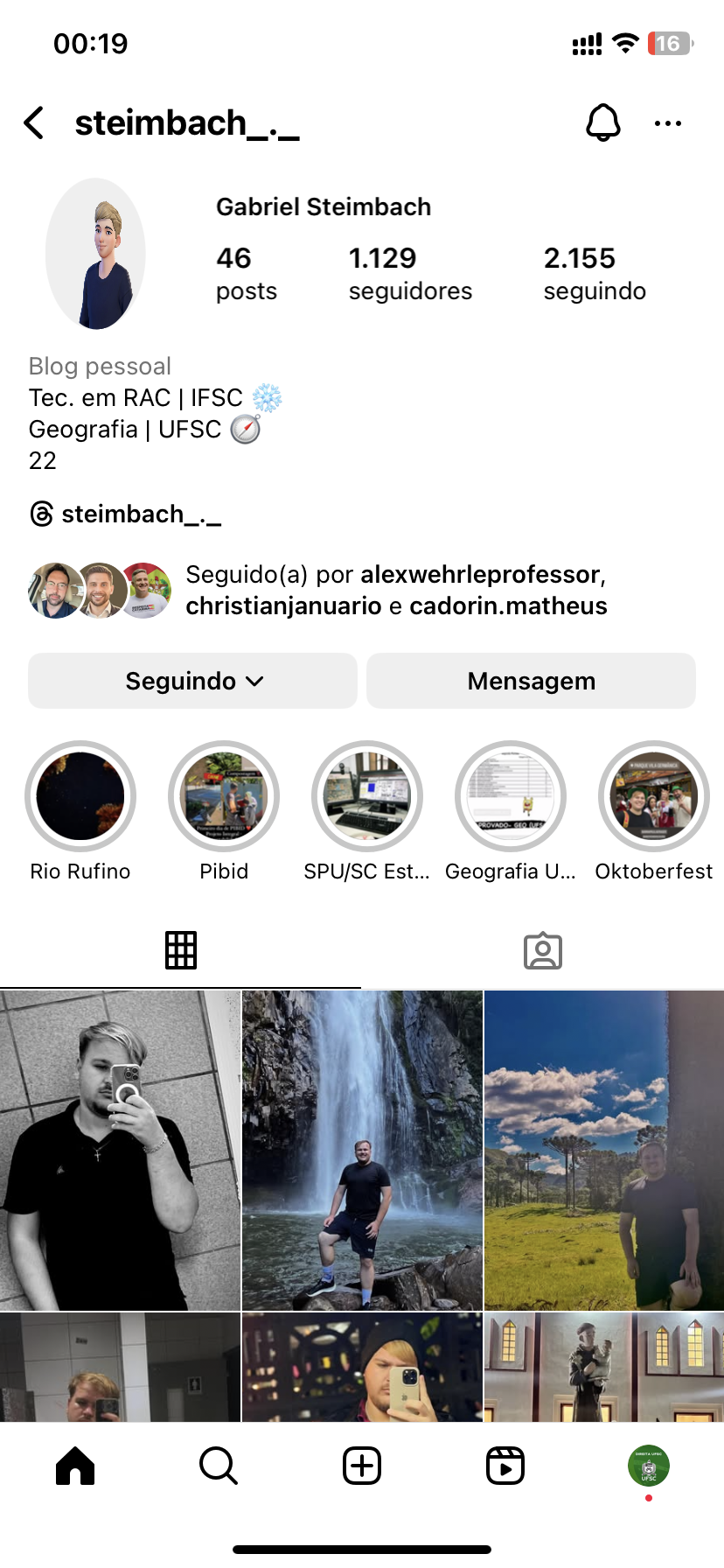The width and height of the screenshot is (724, 1568).
Task: Switch to the tagged photos tab
Action: coord(542,950)
